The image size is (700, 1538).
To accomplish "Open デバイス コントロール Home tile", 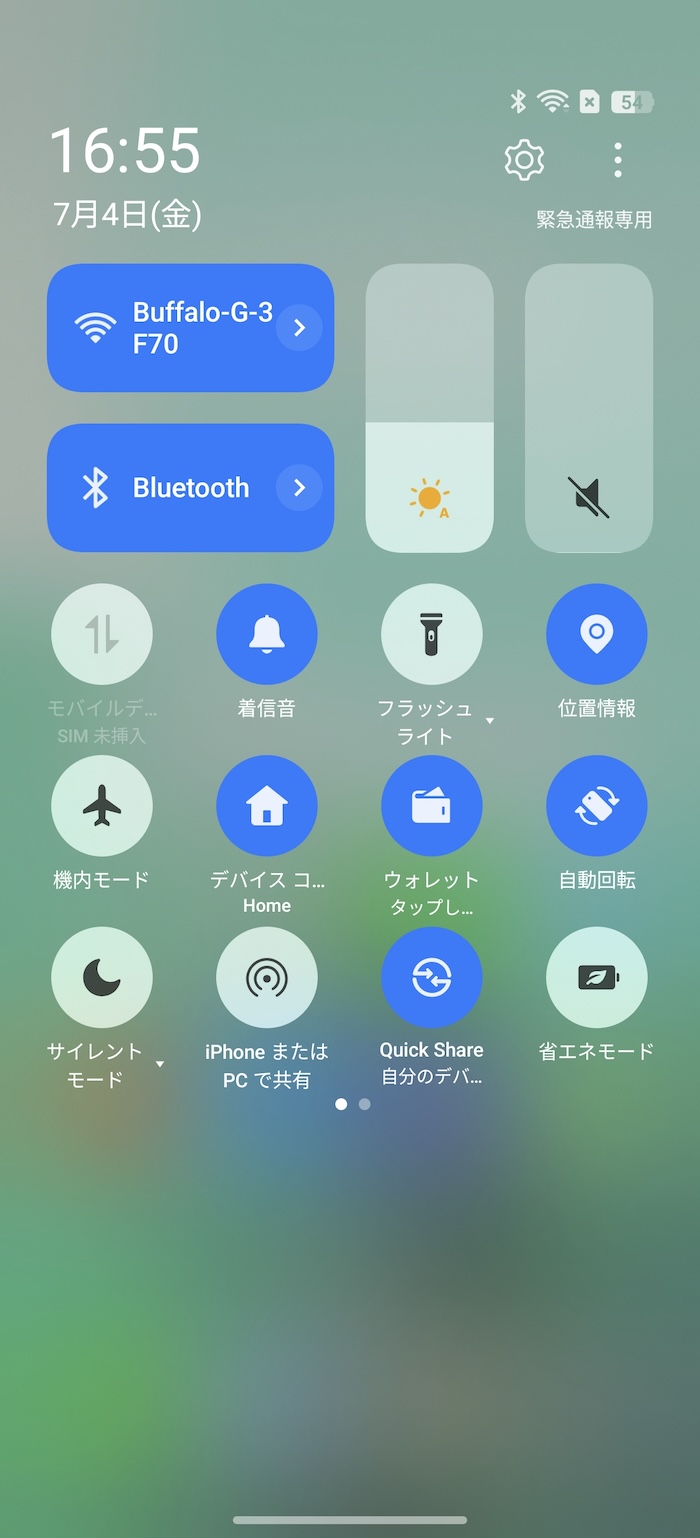I will coord(267,806).
